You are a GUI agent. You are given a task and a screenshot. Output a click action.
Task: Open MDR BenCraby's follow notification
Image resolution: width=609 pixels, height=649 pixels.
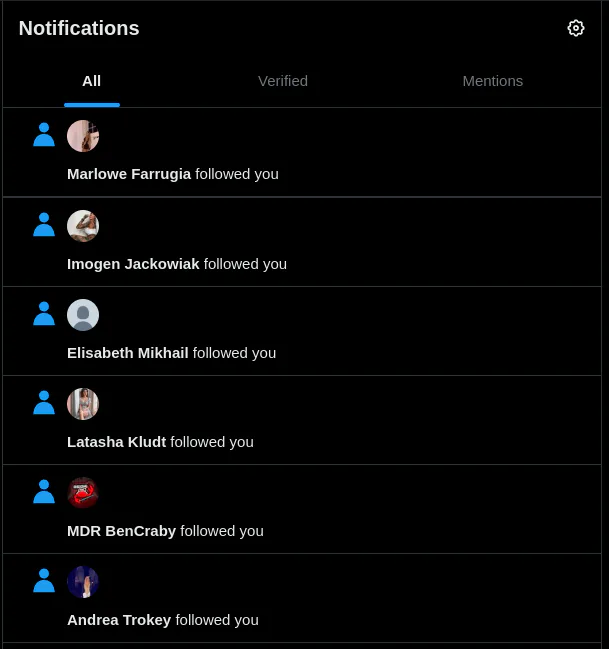click(x=302, y=509)
